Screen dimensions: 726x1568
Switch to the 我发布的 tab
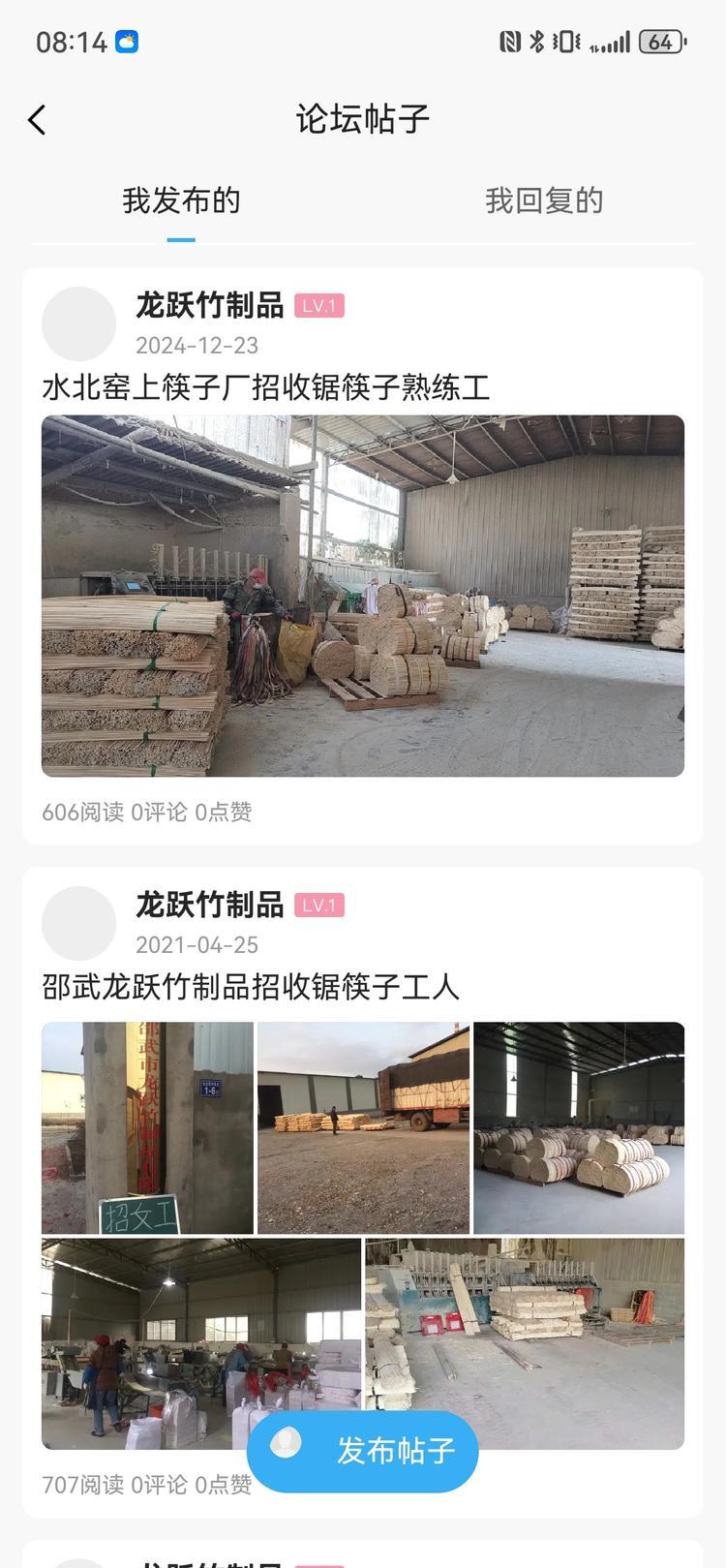(181, 200)
